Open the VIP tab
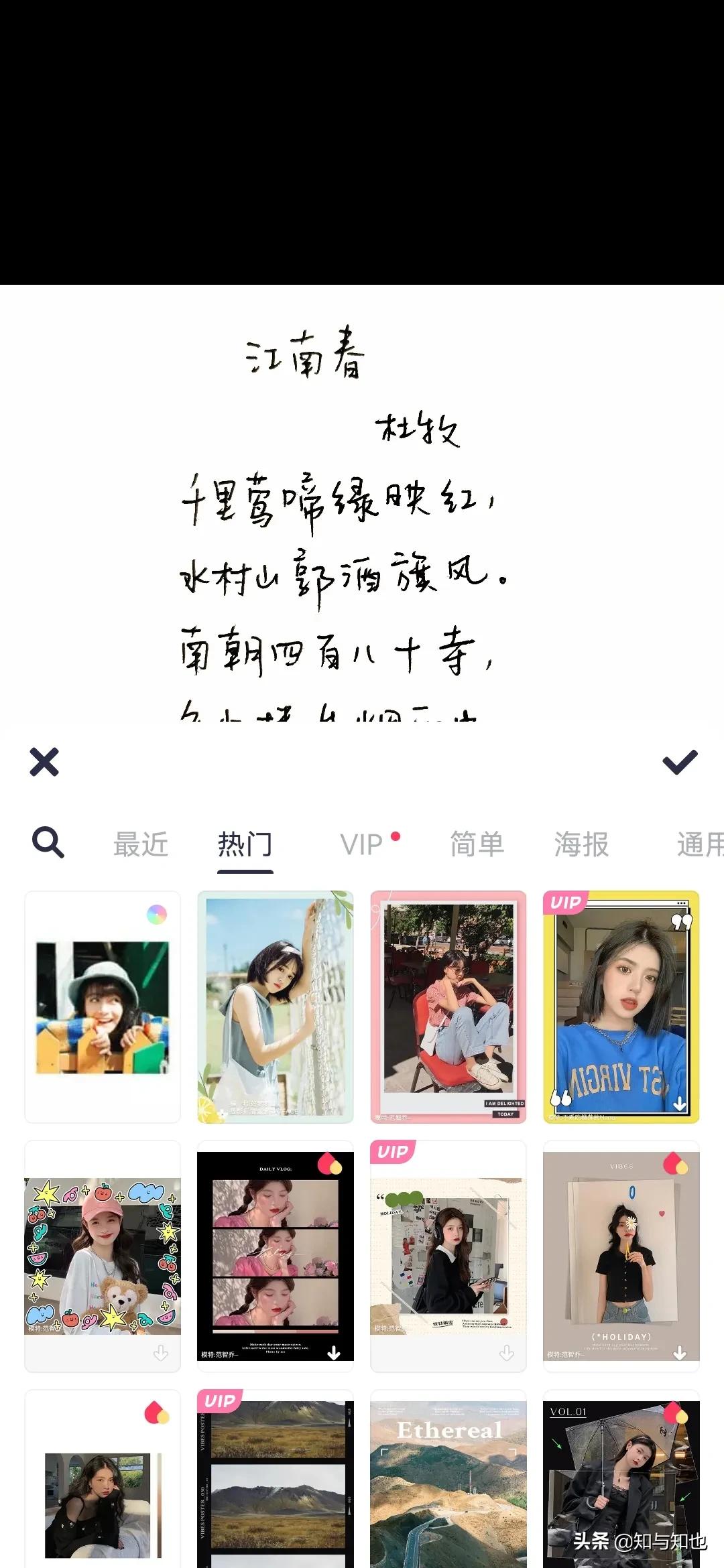The height and width of the screenshot is (1568, 724). 362,844
